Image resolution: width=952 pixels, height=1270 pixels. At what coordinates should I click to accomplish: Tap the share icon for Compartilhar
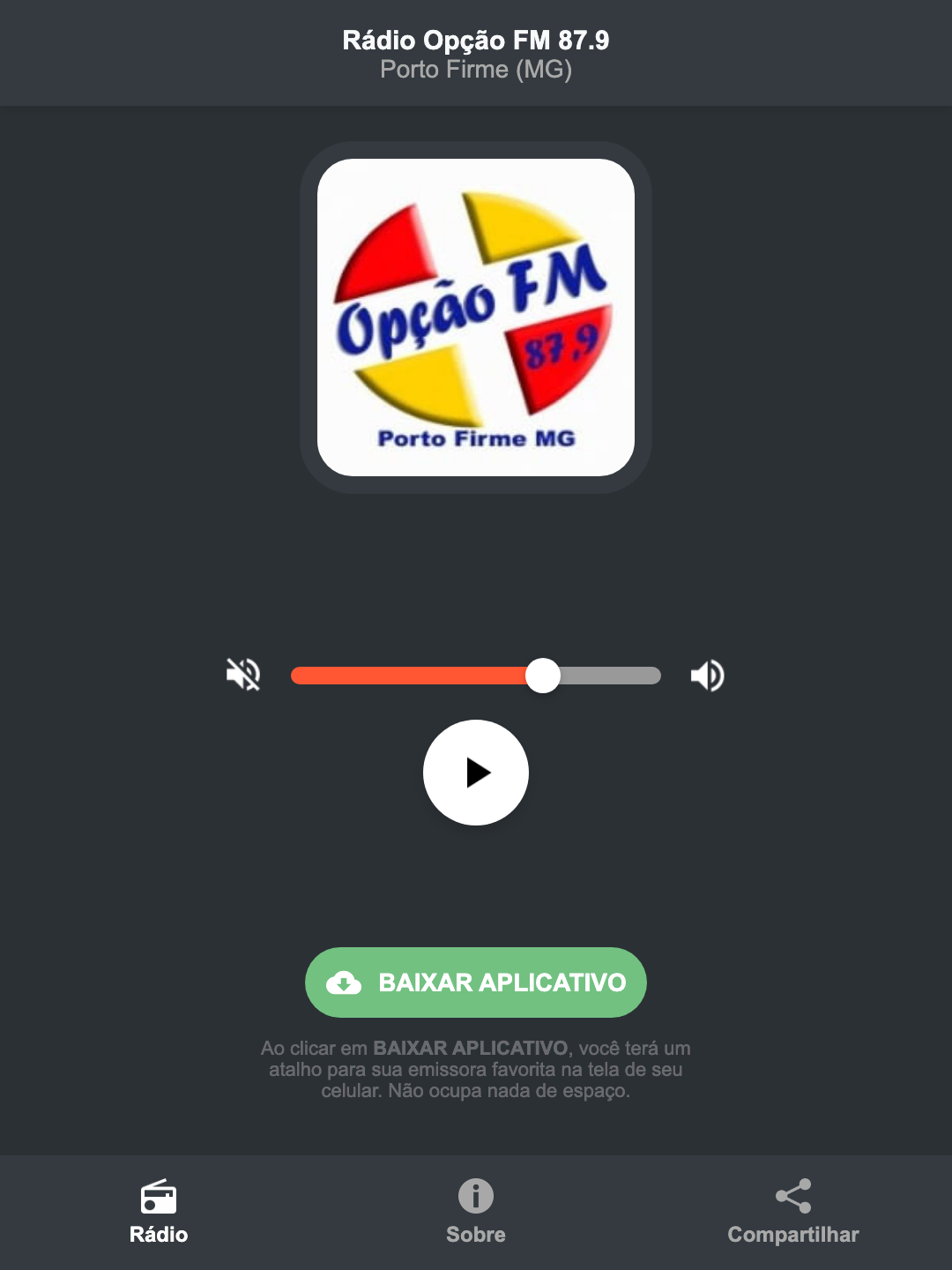[x=792, y=1198]
